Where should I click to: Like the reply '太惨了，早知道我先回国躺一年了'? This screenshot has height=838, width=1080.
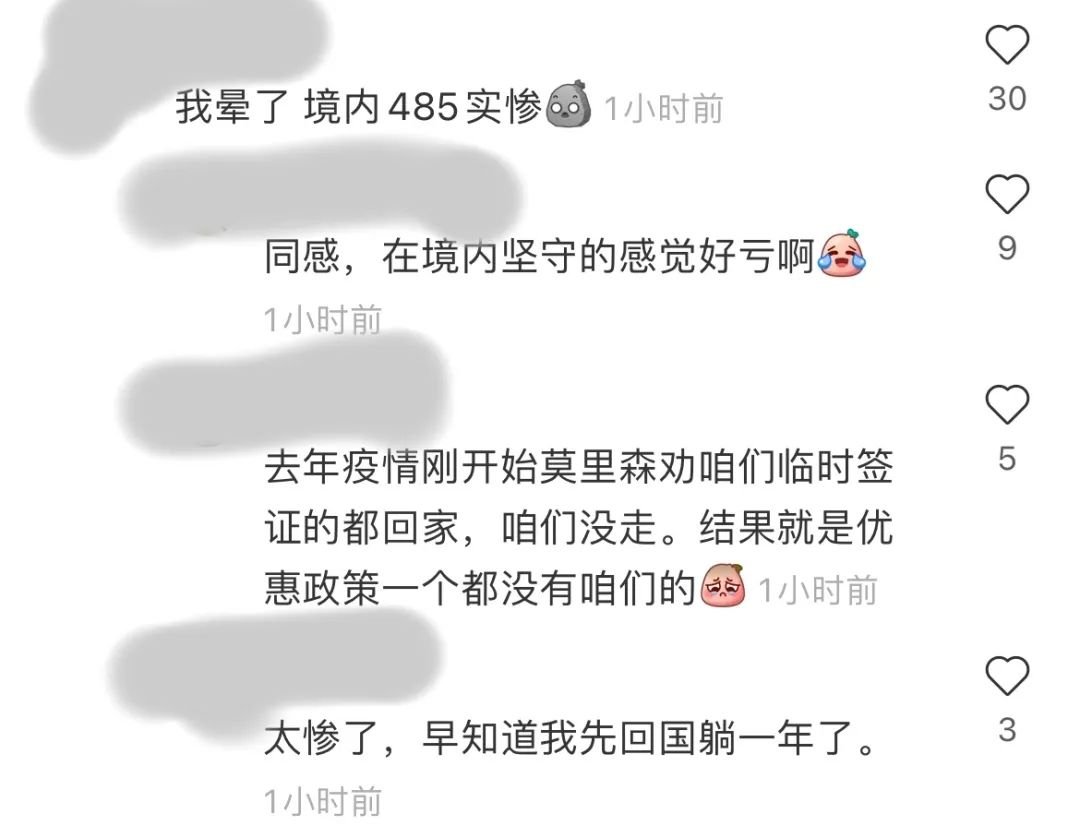[x=1007, y=677]
